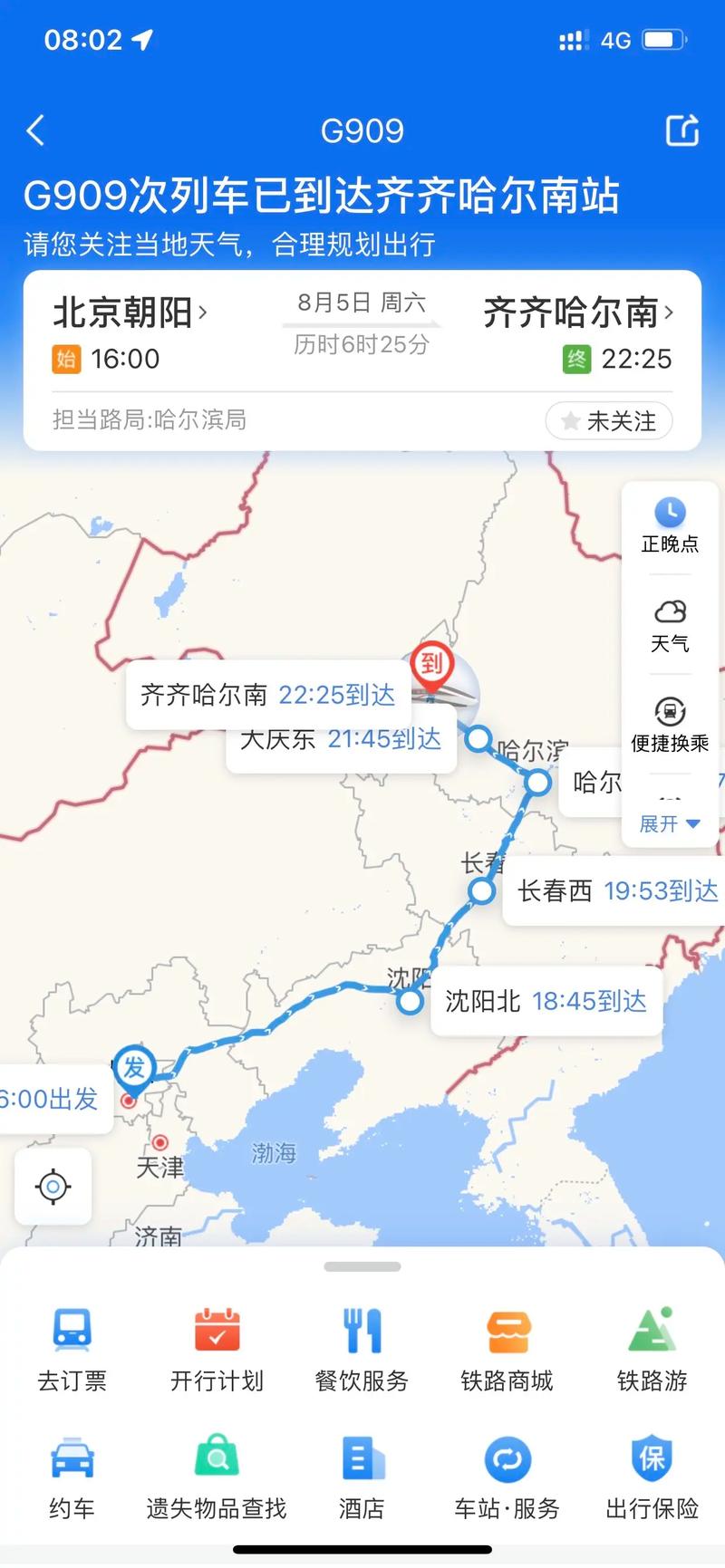Open 出行保险 travel insurance
The width and height of the screenshot is (725, 1568).
click(x=651, y=1477)
